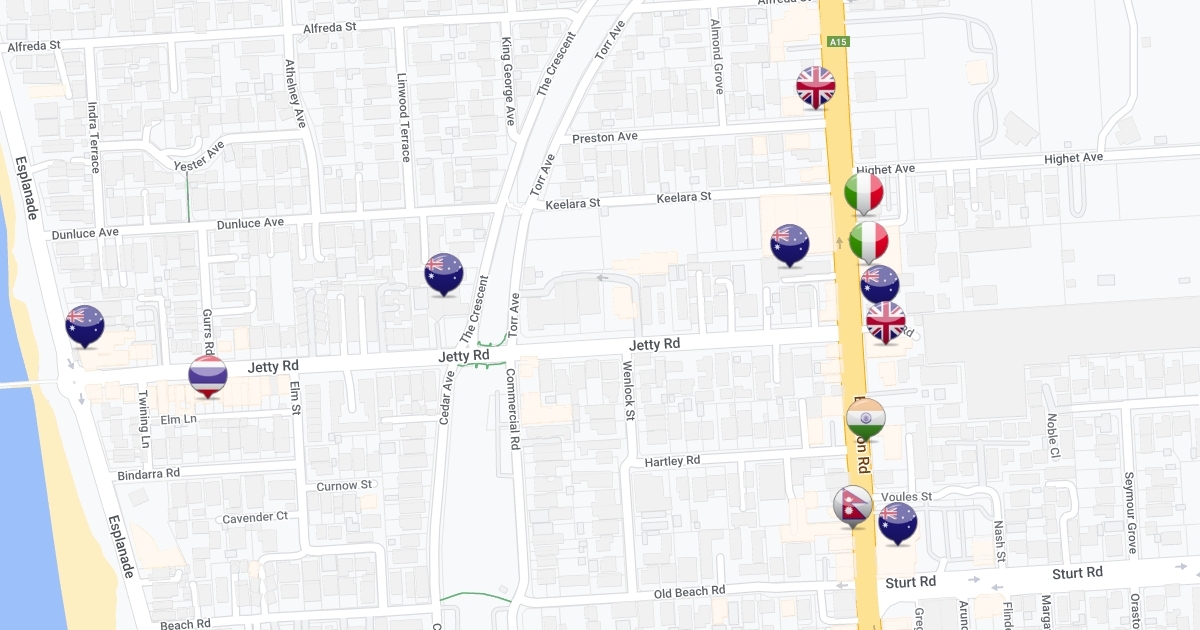Select the UK flag marker near A15 label

click(815, 87)
